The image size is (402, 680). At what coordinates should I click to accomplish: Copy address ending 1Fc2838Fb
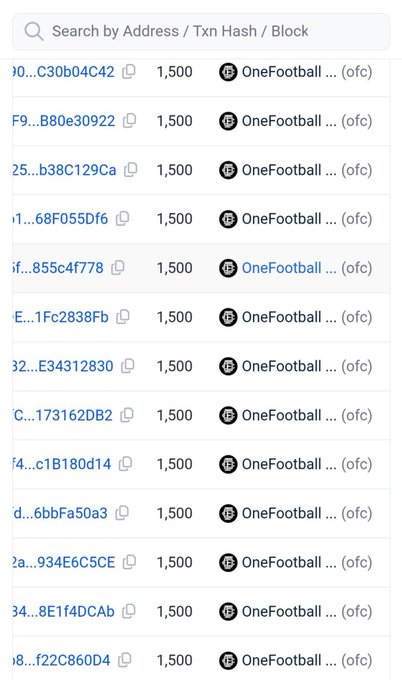123,317
